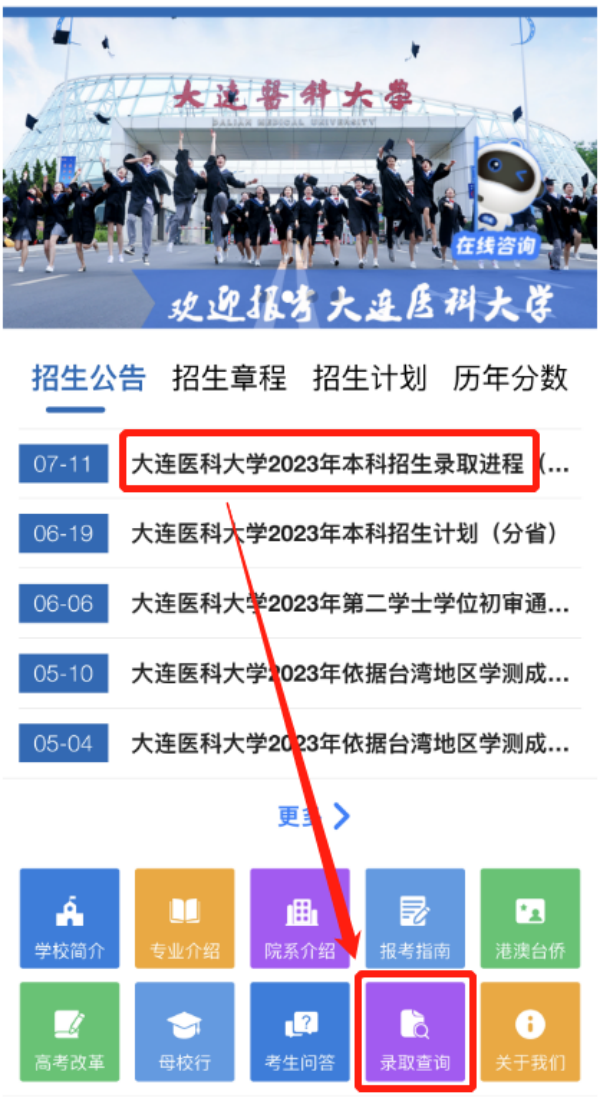This screenshot has height=1098, width=600.
Task: Open the 在线咨询 robot assistant
Action: coord(507,200)
